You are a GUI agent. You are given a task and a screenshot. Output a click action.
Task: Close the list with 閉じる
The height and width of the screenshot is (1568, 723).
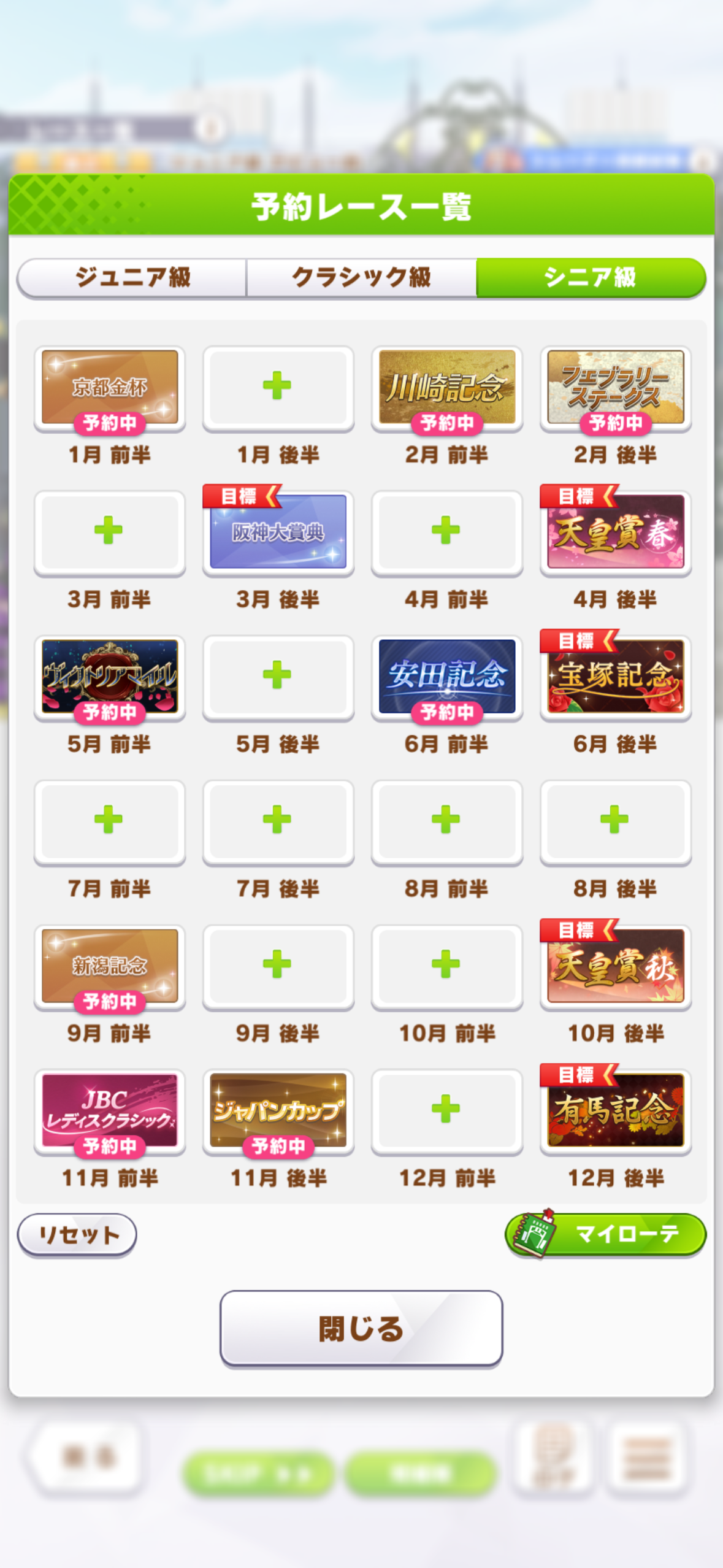pyautogui.click(x=361, y=1329)
